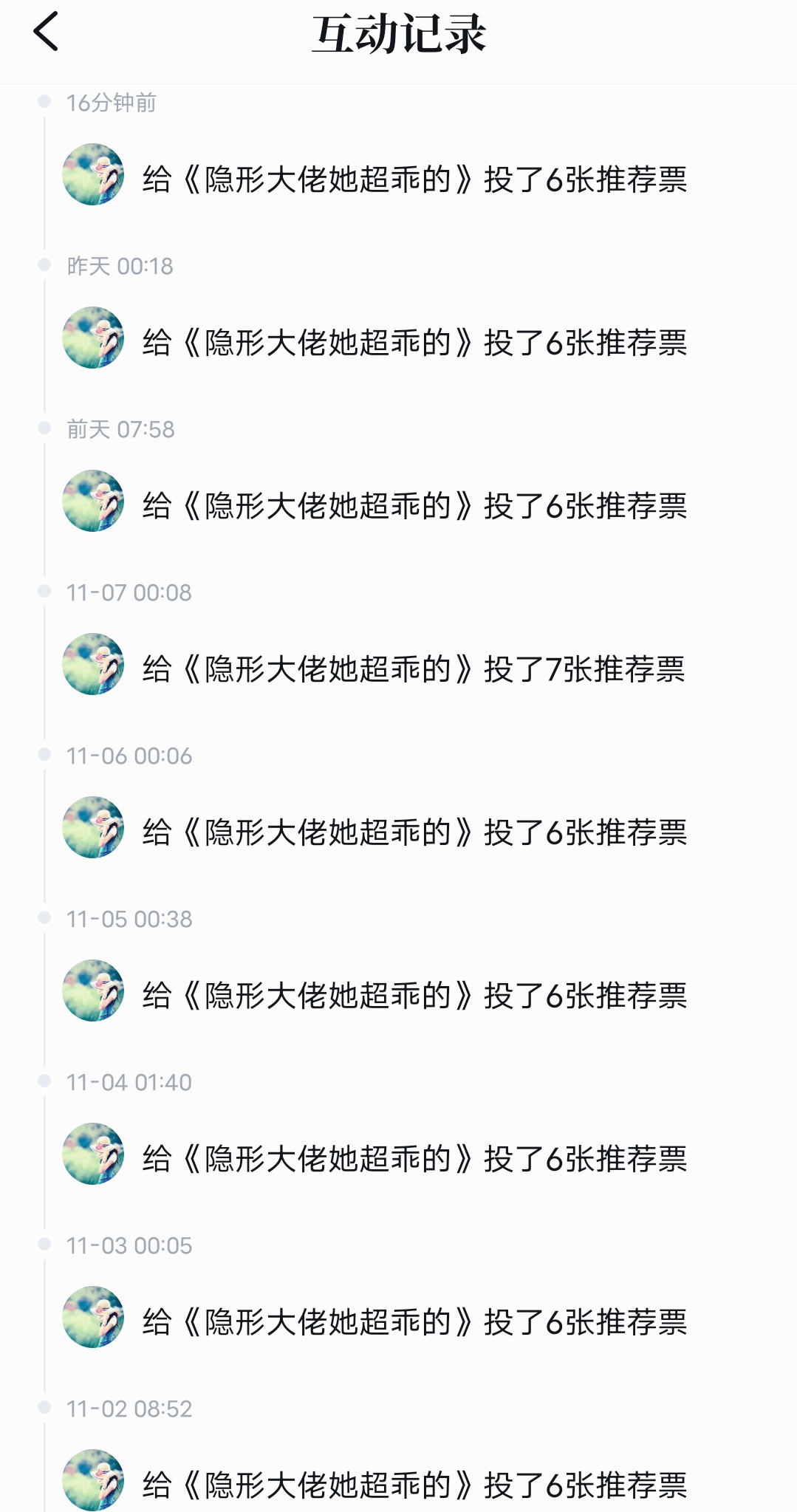Open the record dated 11-05 00:38
This screenshot has height=1512, width=797.
click(x=414, y=995)
